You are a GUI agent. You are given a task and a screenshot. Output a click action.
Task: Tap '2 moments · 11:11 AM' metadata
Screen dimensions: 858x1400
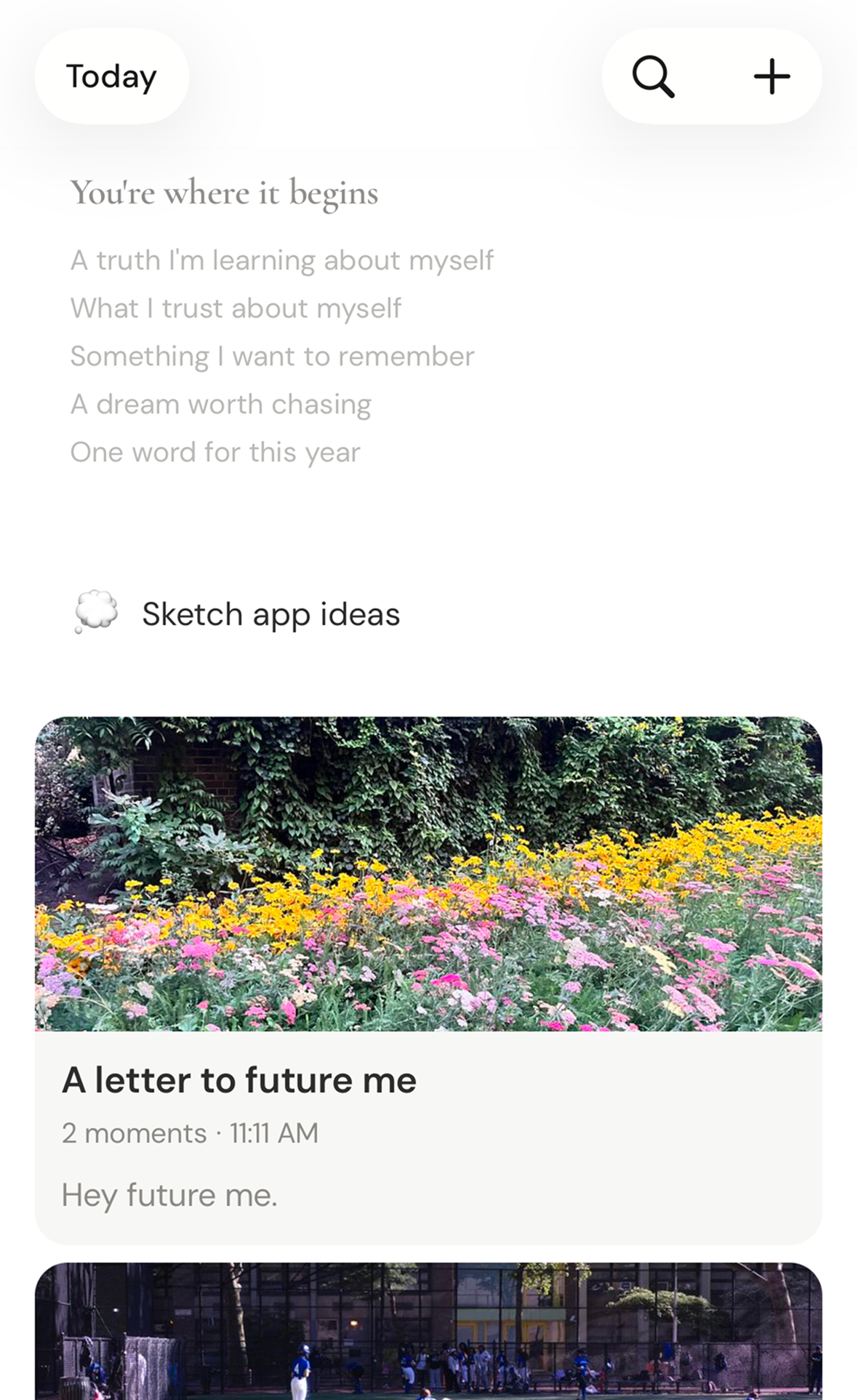click(x=191, y=1133)
